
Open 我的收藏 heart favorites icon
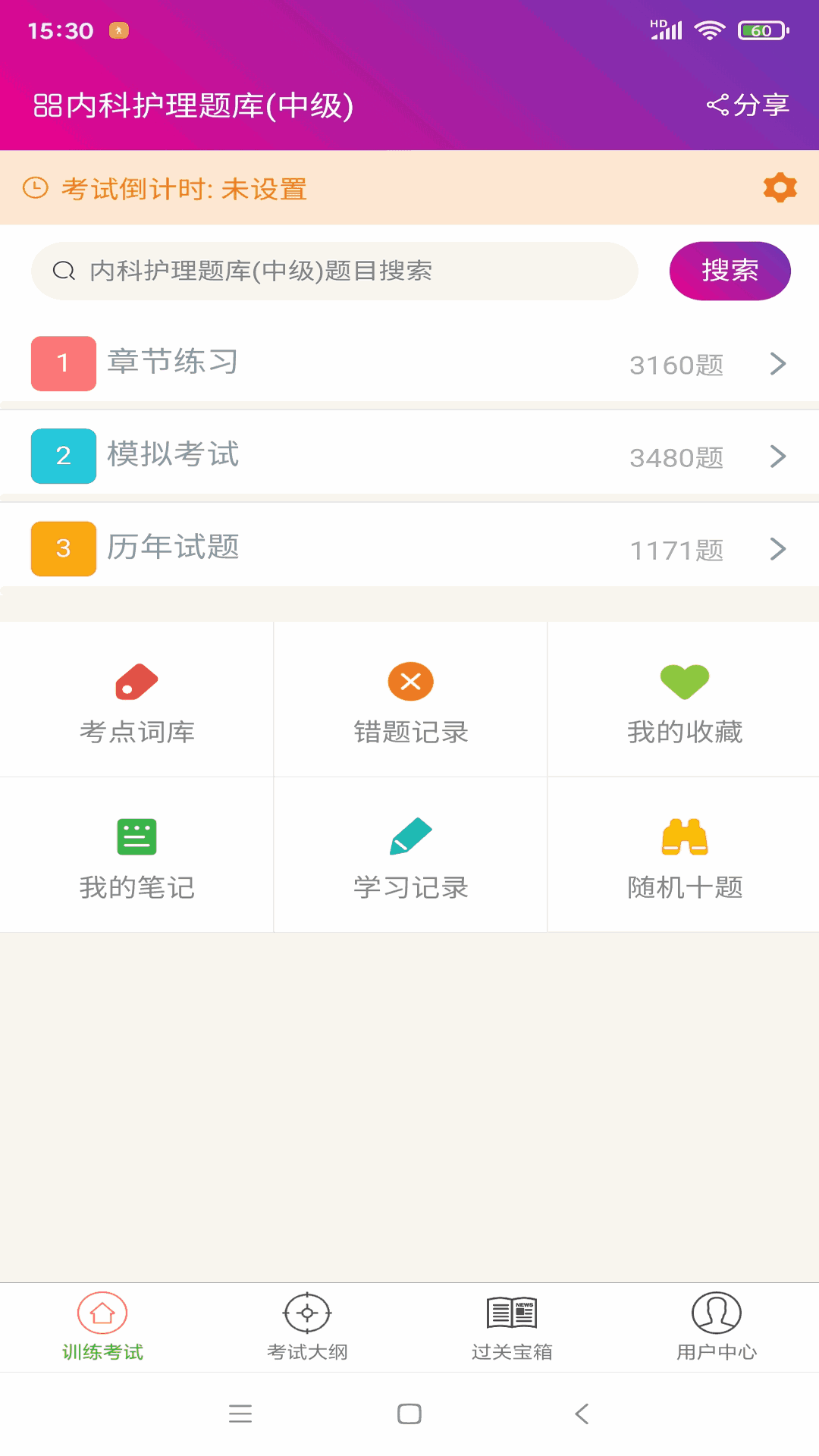(682, 681)
